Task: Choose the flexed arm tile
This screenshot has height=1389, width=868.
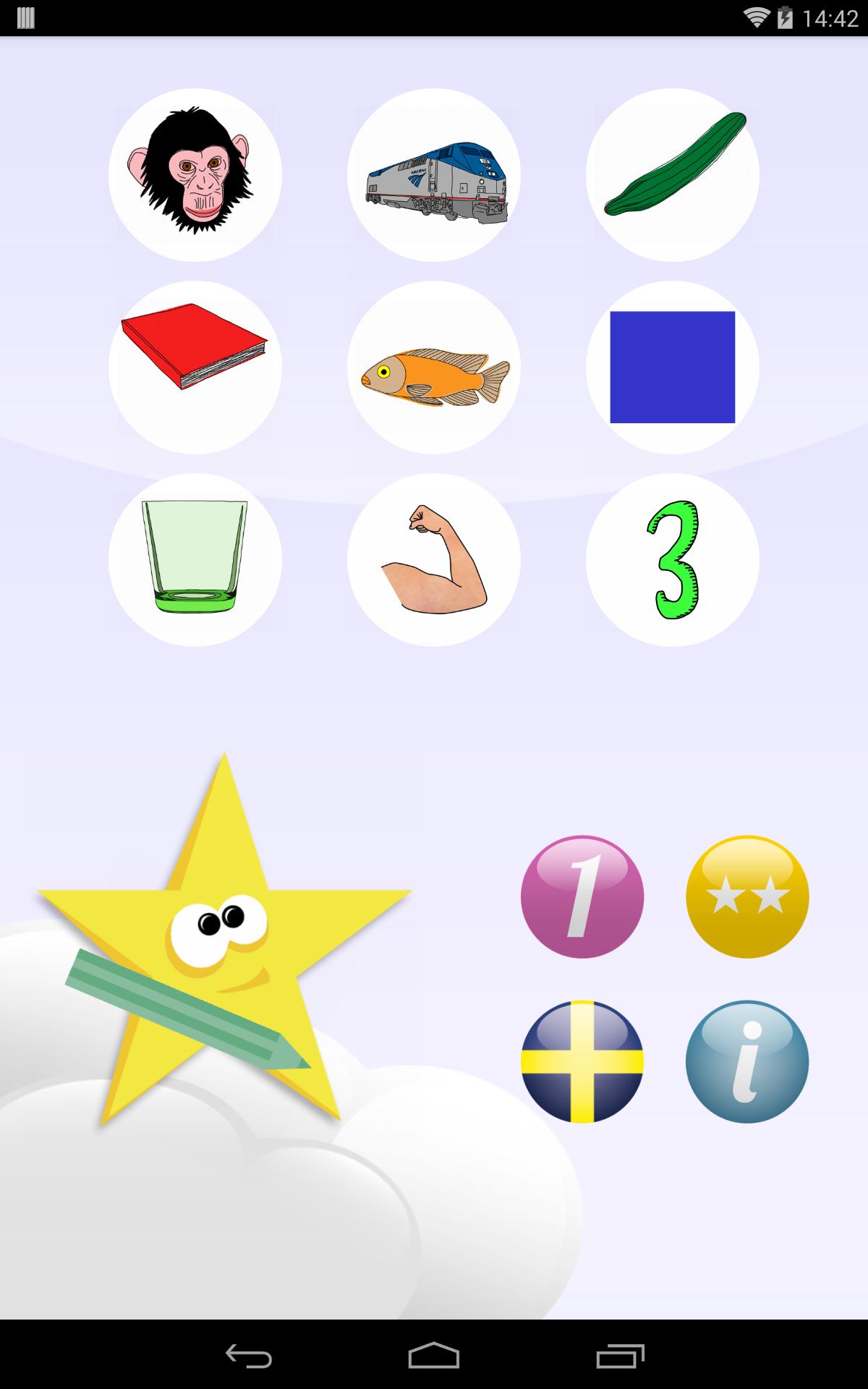Action: [x=434, y=559]
